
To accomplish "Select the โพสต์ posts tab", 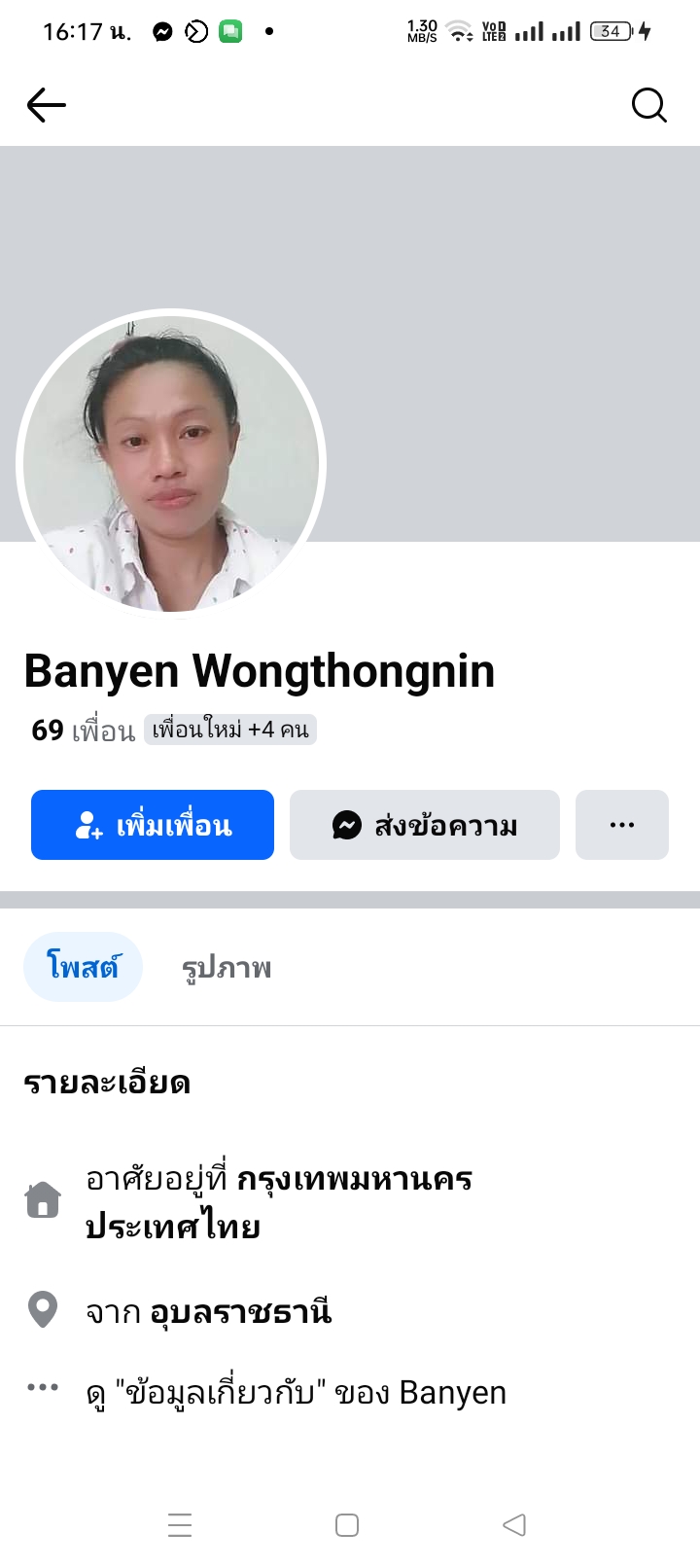I will pos(83,967).
